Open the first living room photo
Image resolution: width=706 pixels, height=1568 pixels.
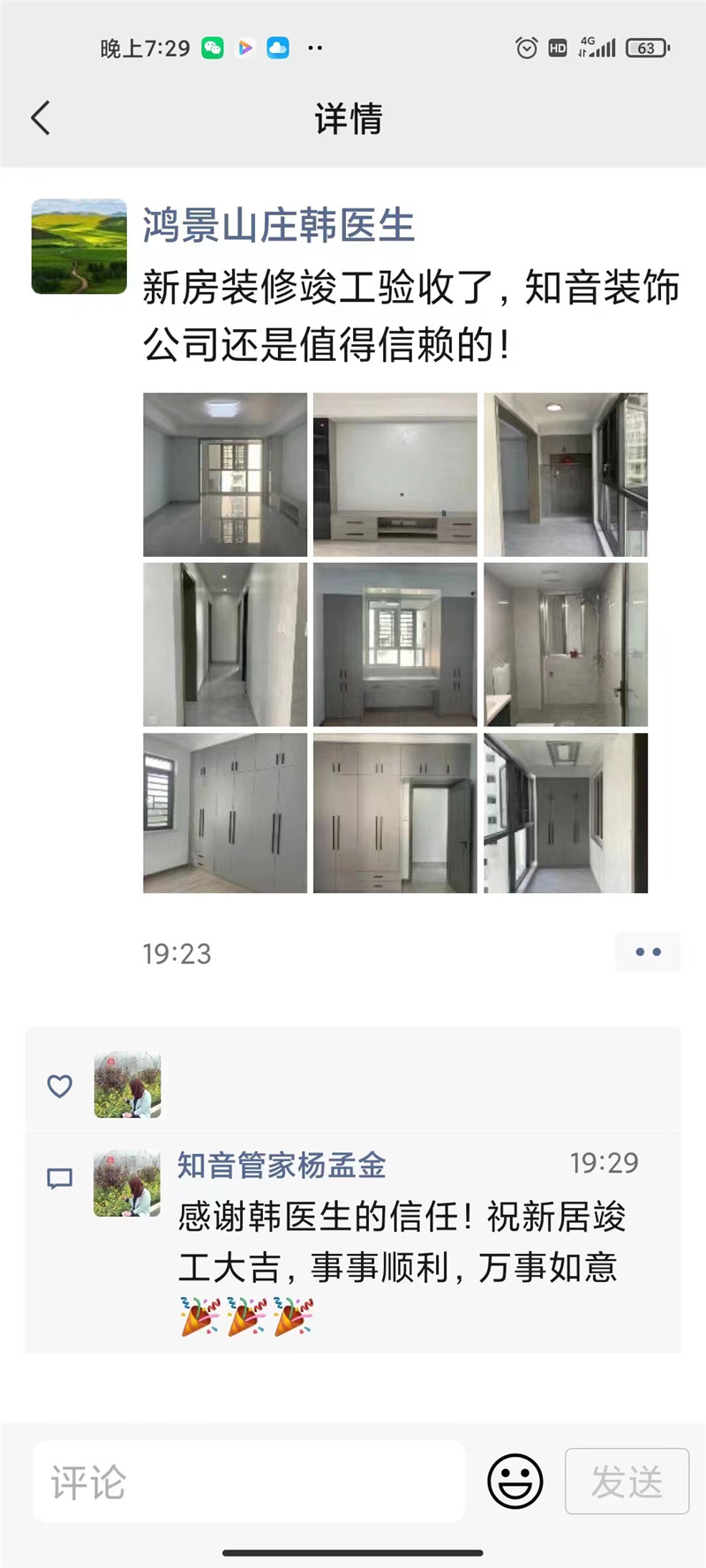click(224, 474)
